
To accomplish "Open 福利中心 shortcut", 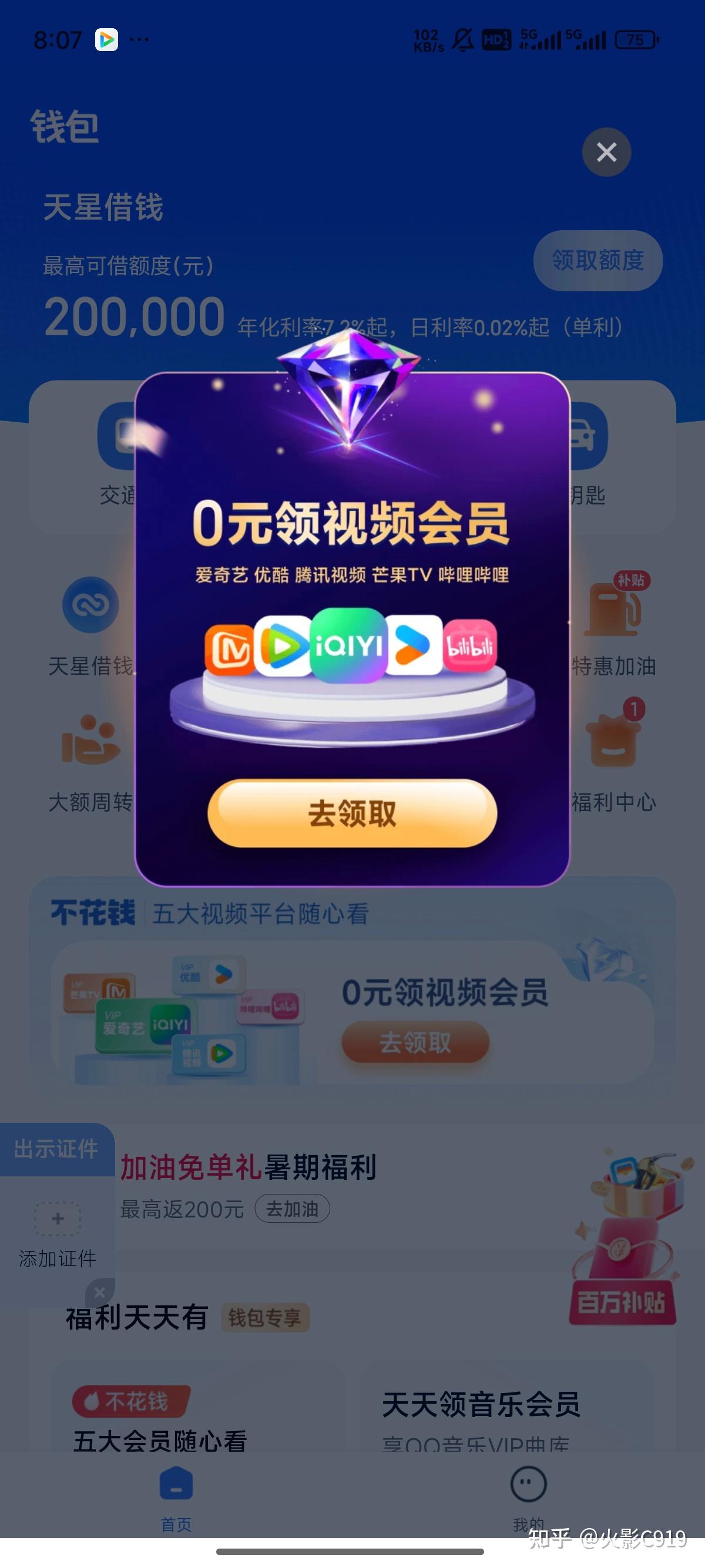I will [x=613, y=762].
